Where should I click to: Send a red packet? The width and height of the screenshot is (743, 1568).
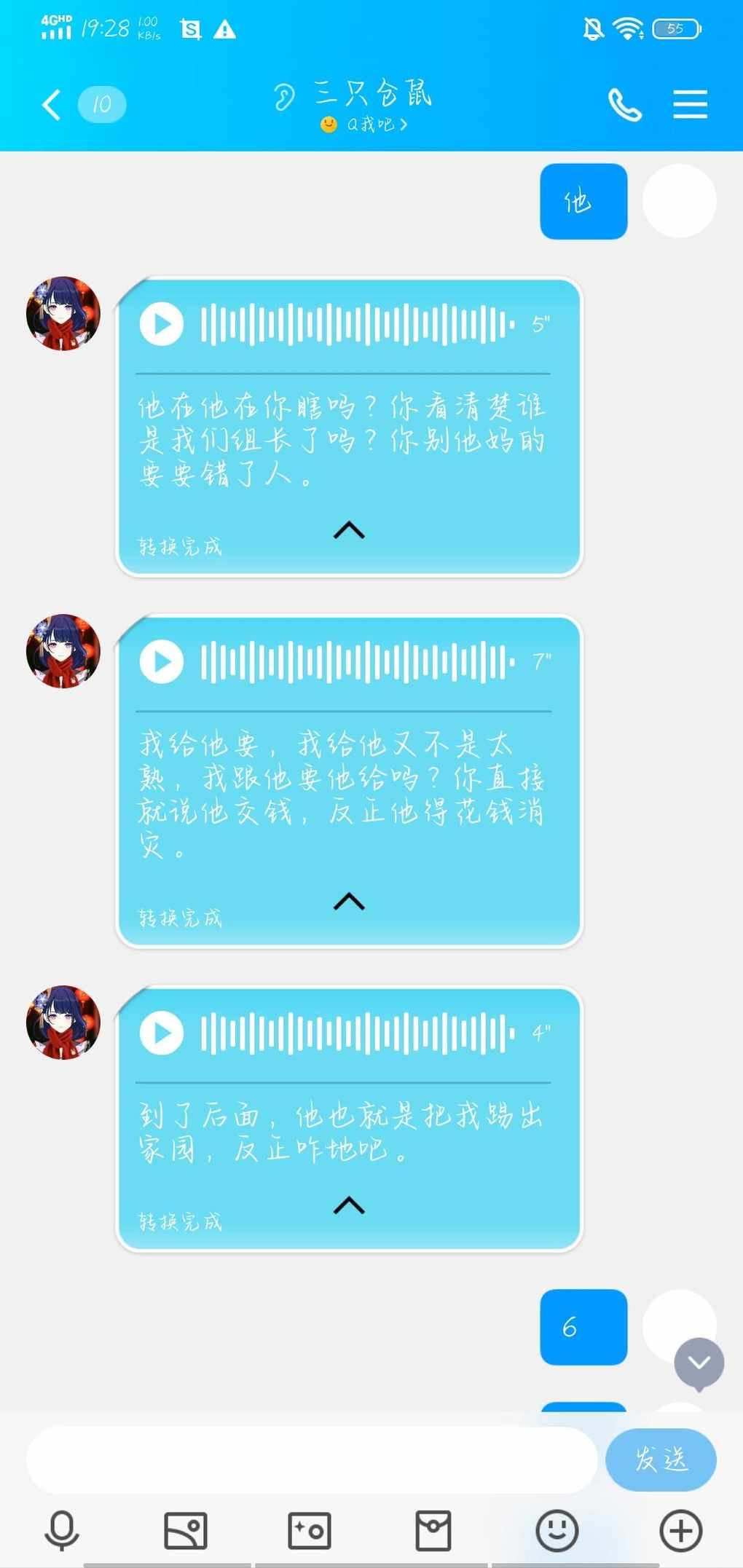(x=433, y=1530)
